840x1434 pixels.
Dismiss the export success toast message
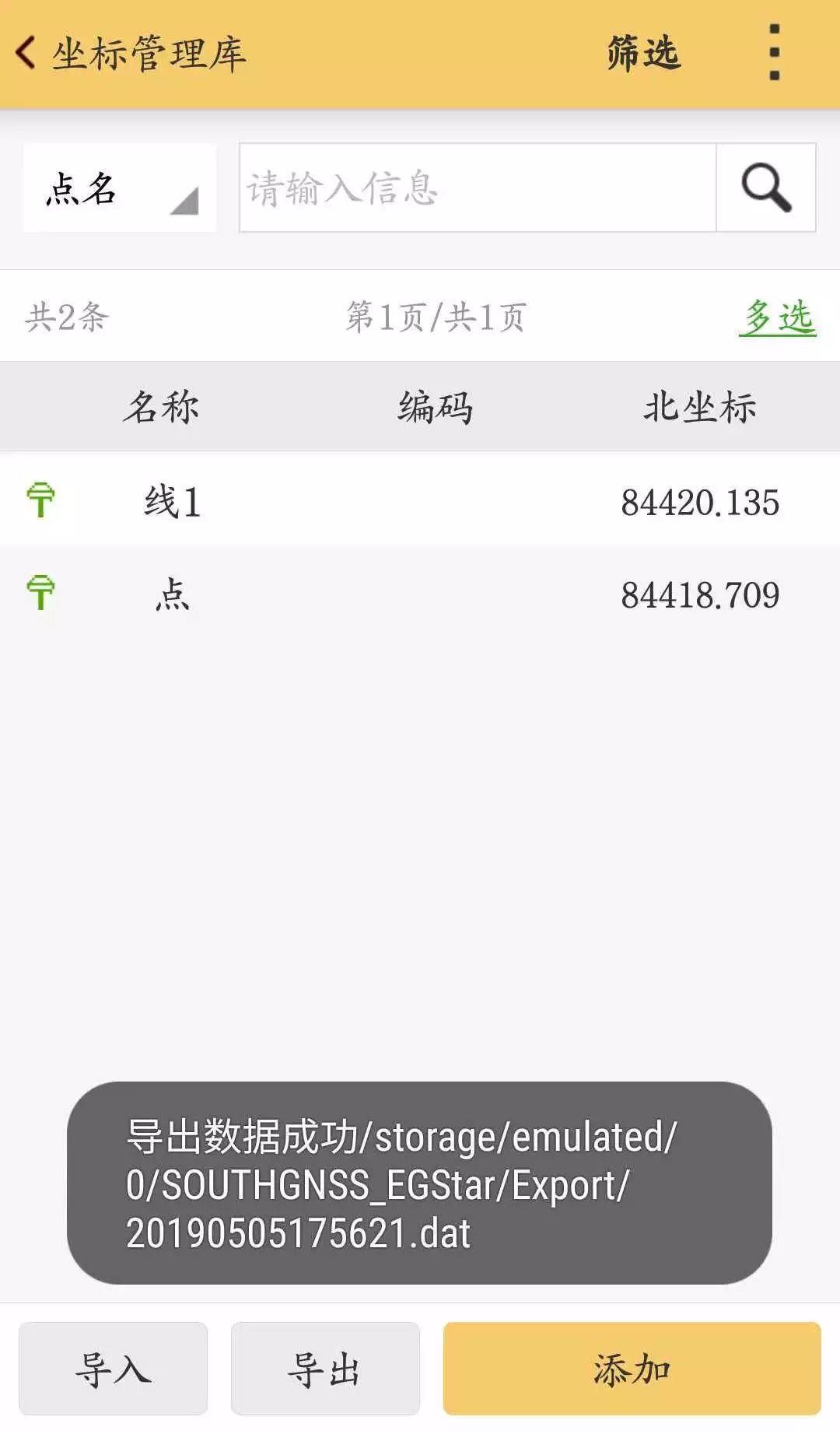pyautogui.click(x=418, y=1180)
